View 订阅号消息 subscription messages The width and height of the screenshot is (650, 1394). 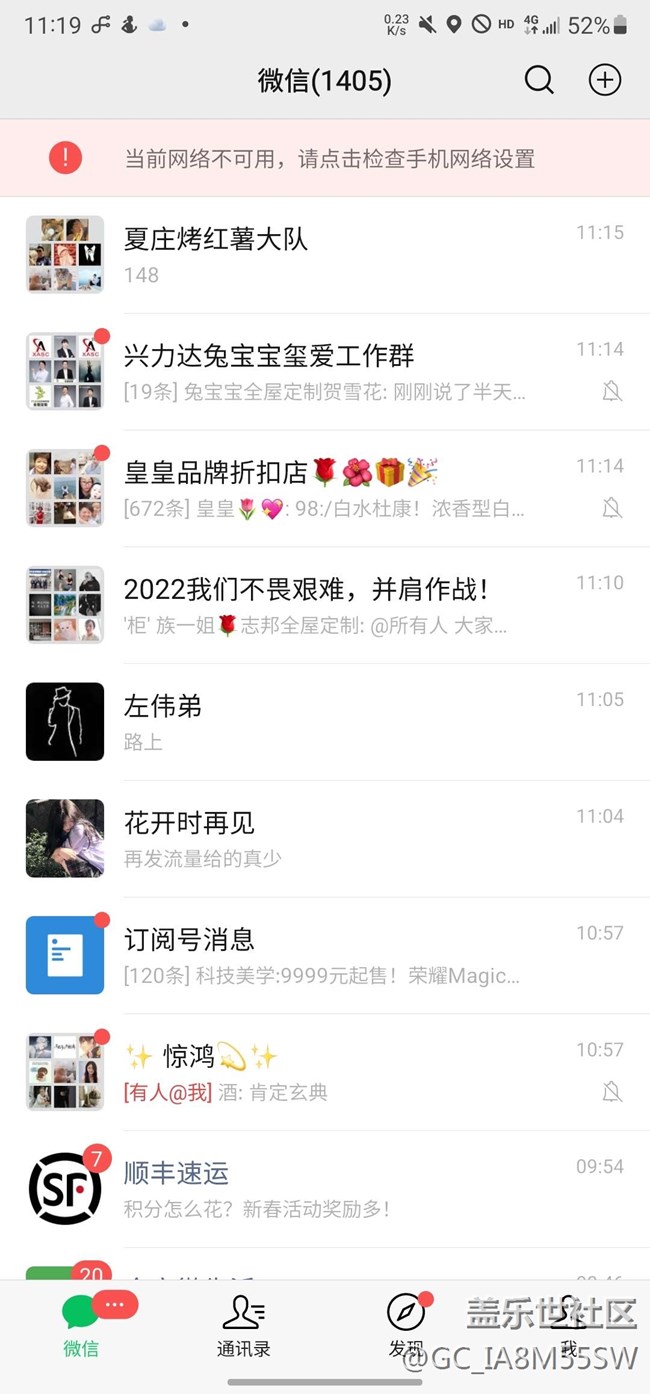click(325, 955)
